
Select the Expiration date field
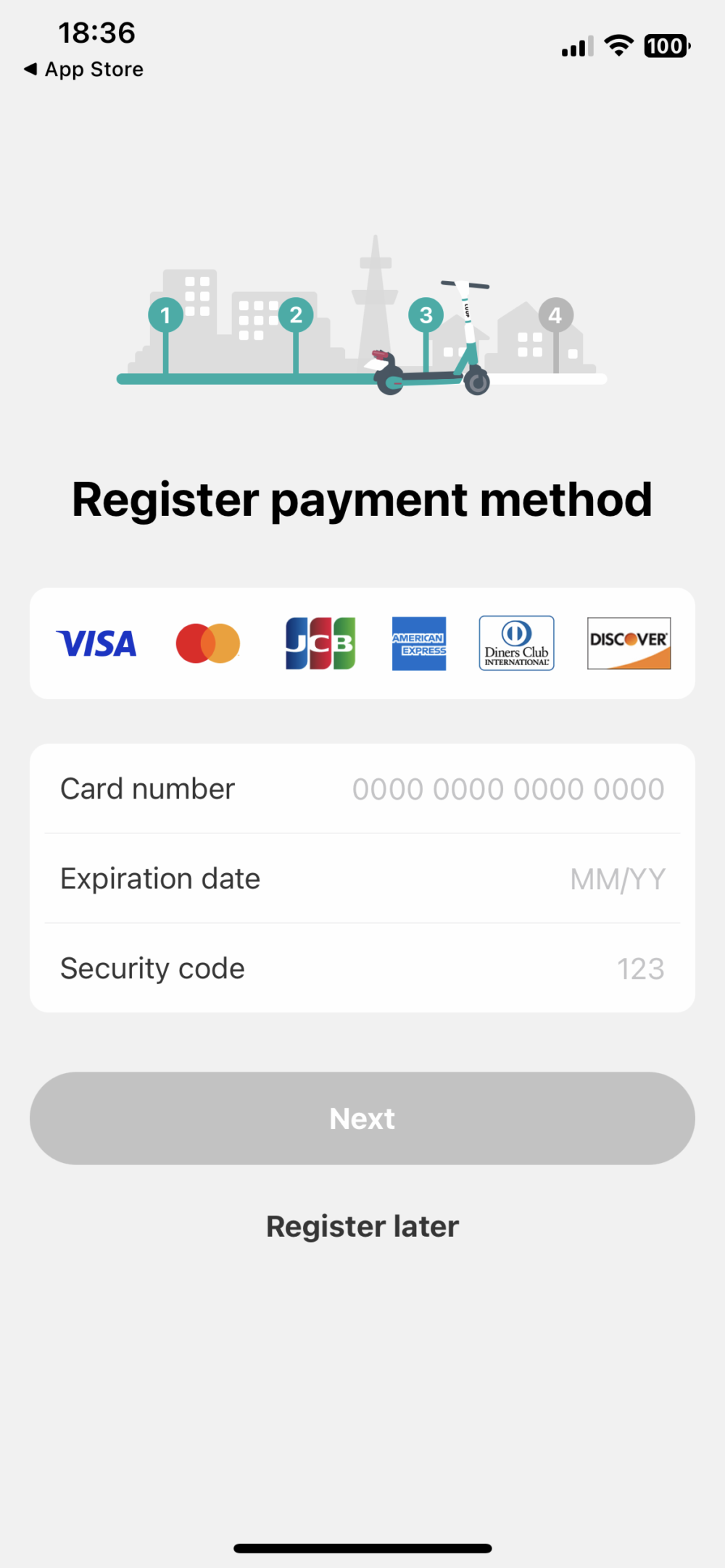(507, 879)
